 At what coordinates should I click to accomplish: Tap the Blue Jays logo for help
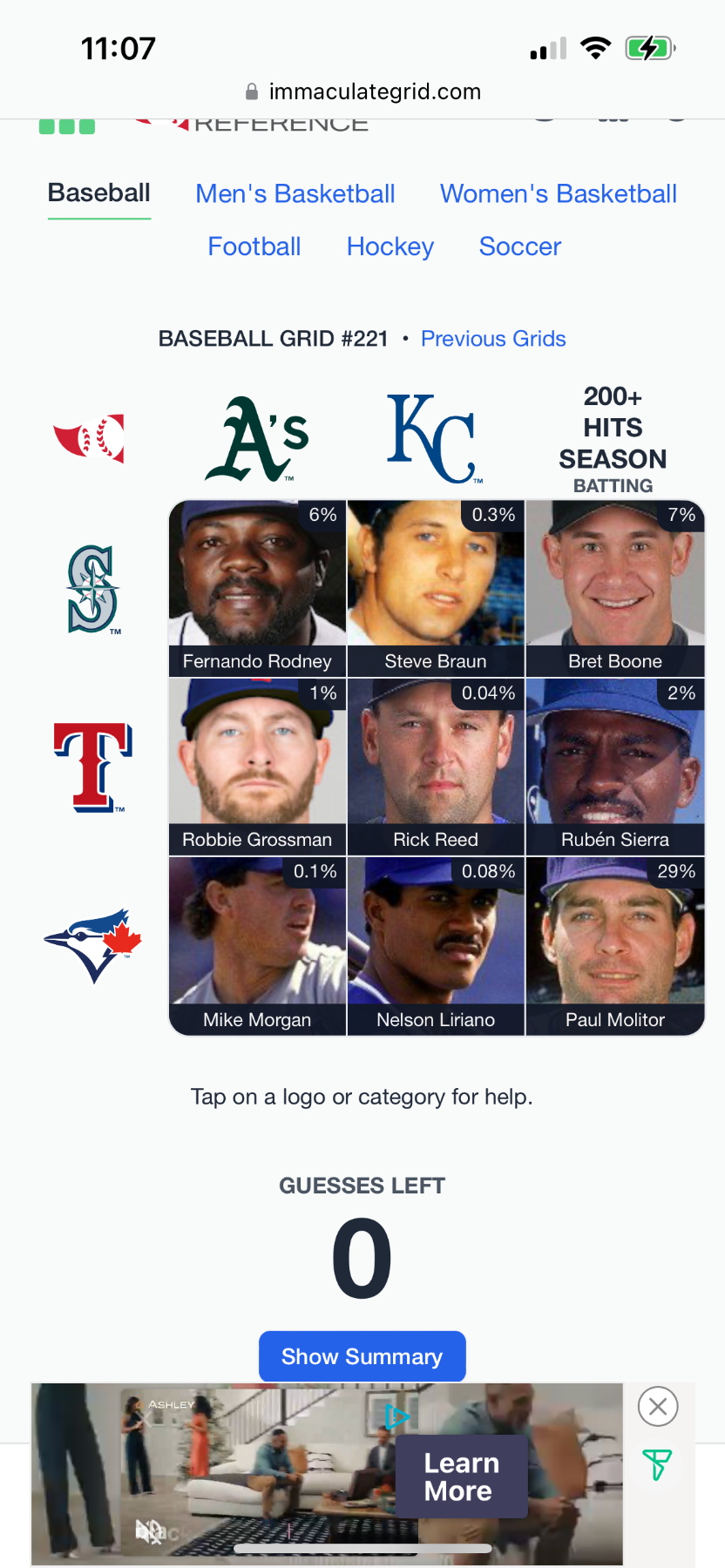93,944
